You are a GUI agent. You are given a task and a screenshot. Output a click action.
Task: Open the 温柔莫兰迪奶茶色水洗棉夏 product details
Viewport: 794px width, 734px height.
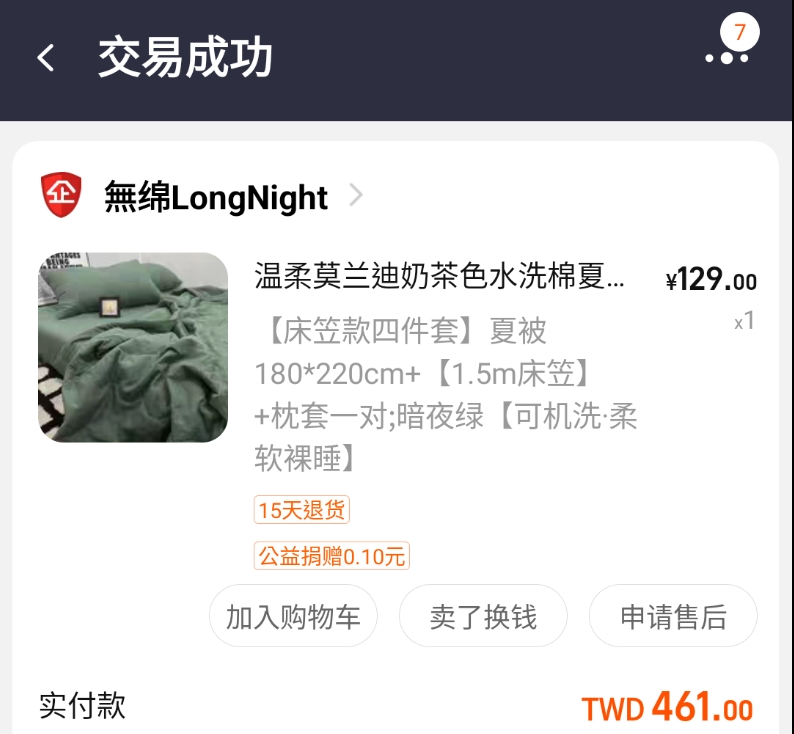coord(440,277)
